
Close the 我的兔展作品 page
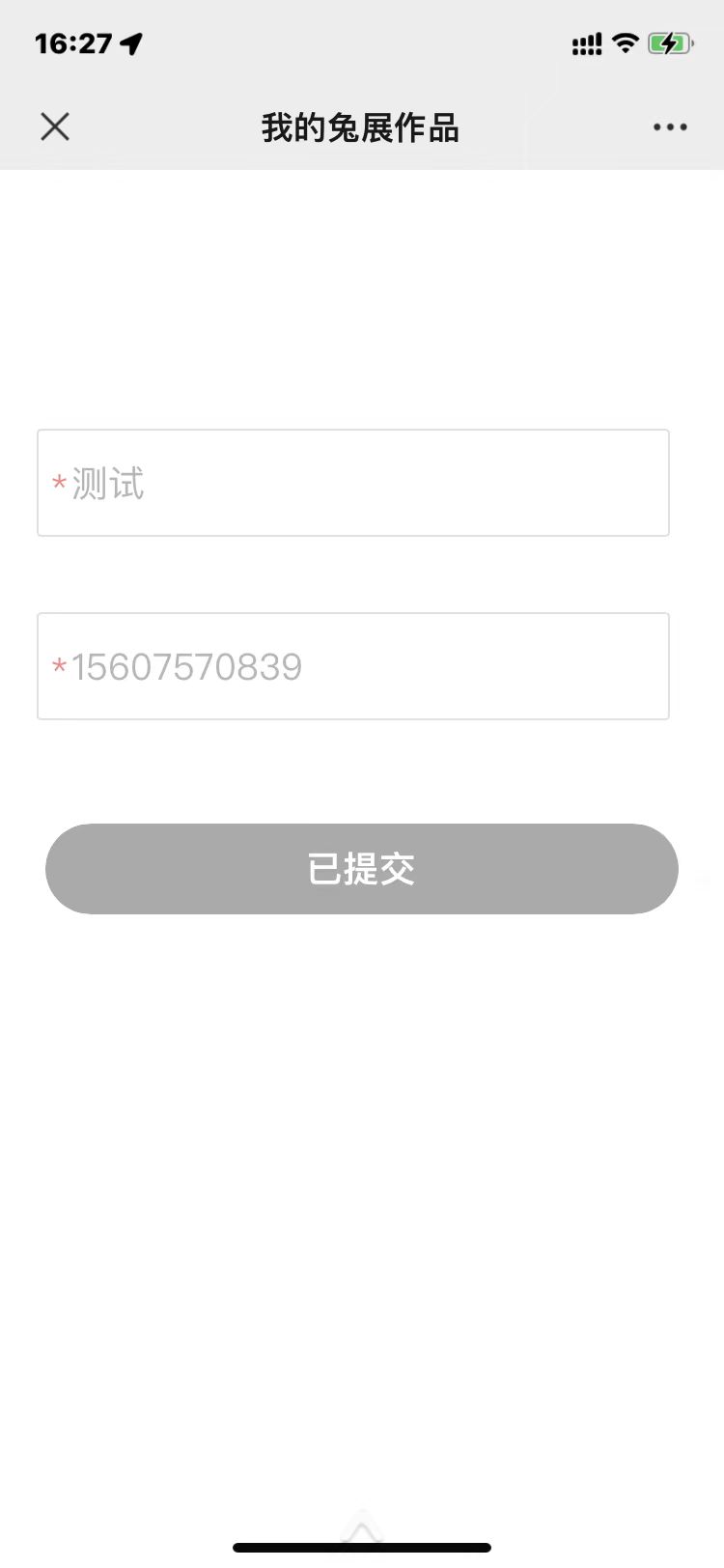[55, 126]
